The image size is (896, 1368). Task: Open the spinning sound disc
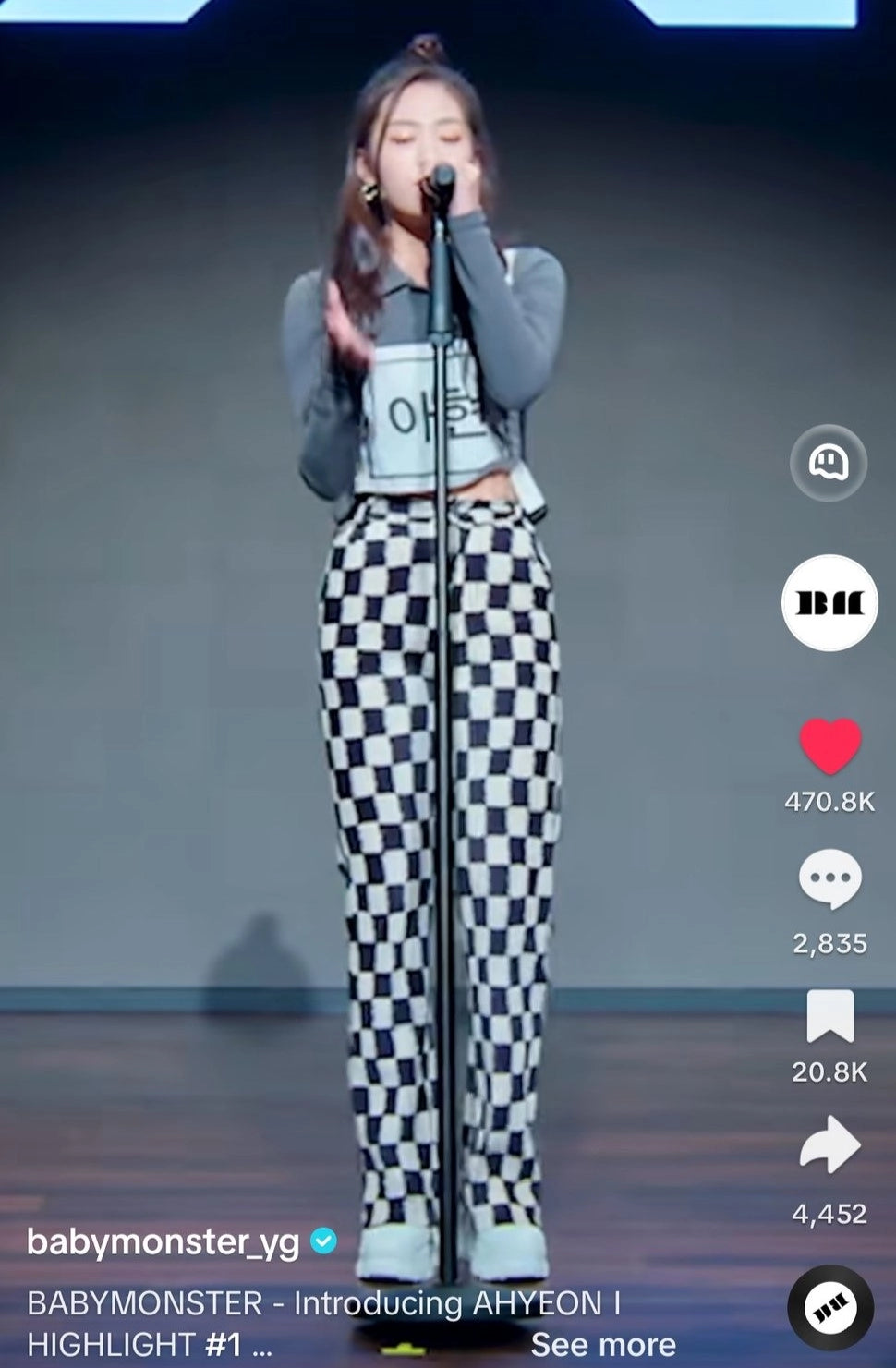[829, 1307]
